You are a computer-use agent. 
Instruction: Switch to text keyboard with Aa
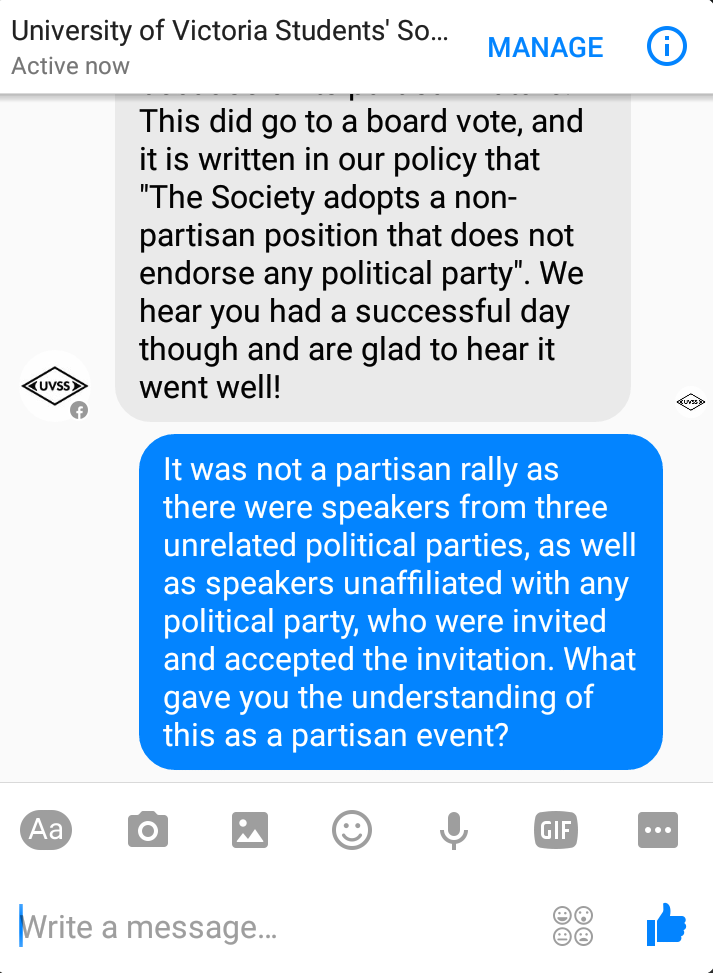pyautogui.click(x=46, y=829)
